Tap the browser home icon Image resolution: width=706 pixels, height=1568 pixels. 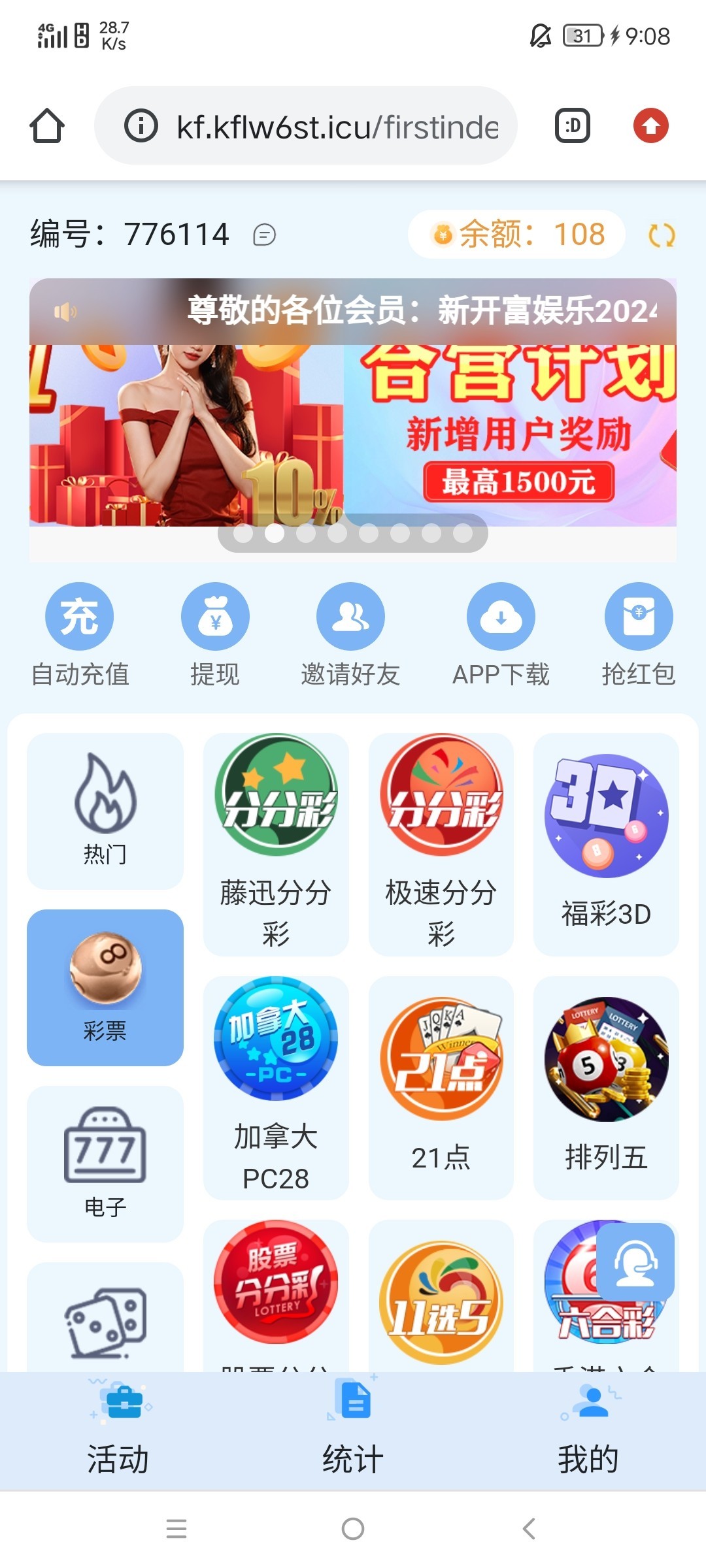(47, 125)
